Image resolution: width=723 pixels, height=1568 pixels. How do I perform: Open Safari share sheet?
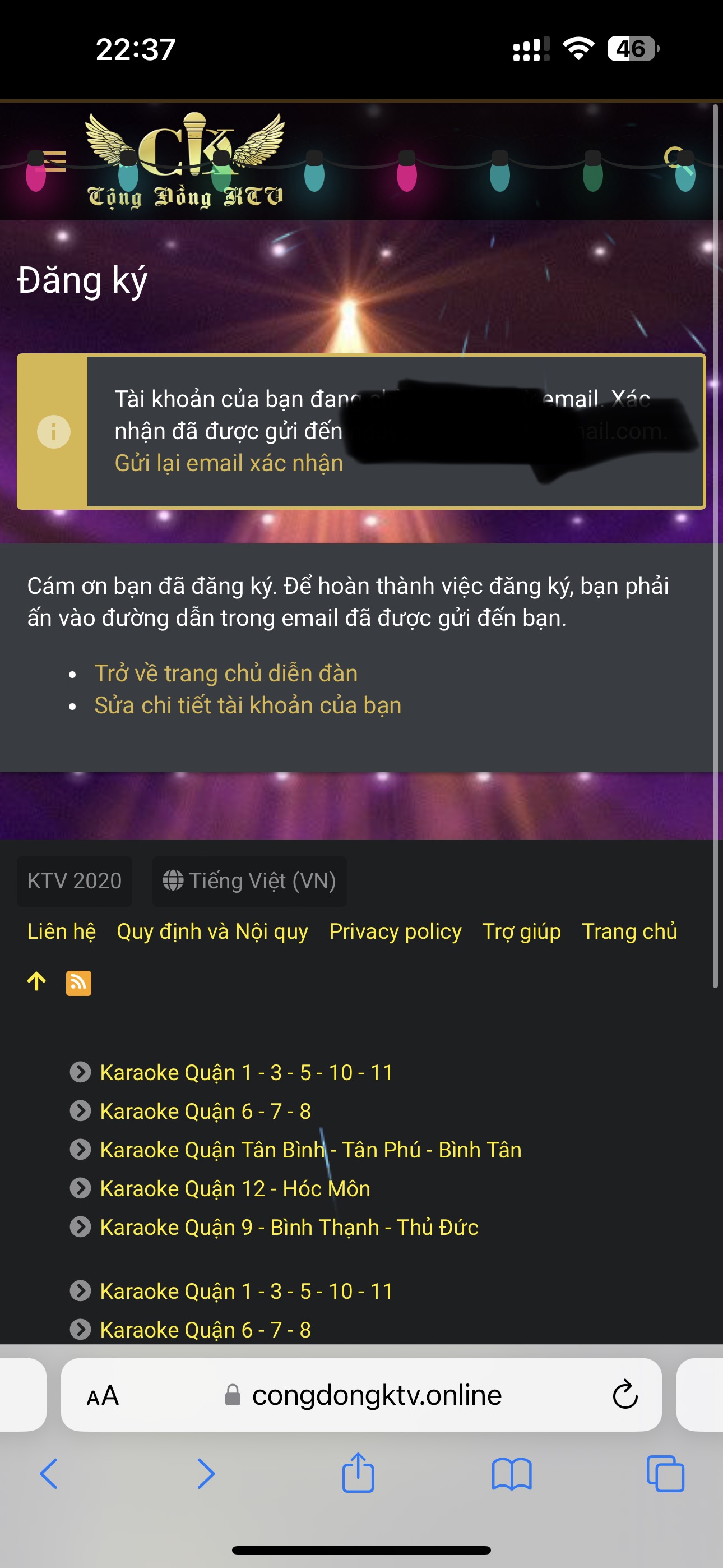(x=358, y=1473)
